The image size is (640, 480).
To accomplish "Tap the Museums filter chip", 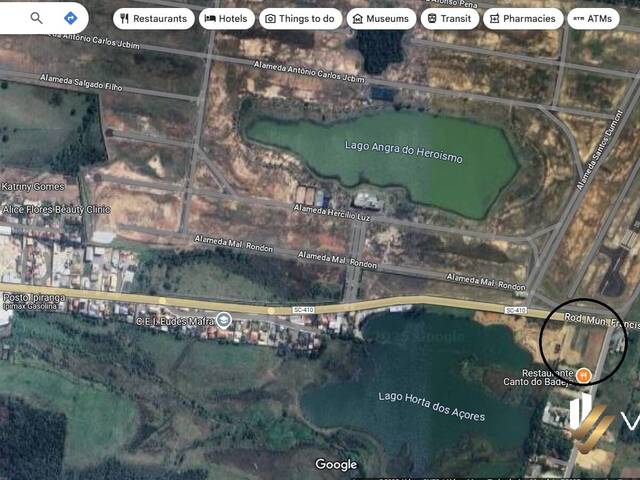I will pyautogui.click(x=382, y=18).
